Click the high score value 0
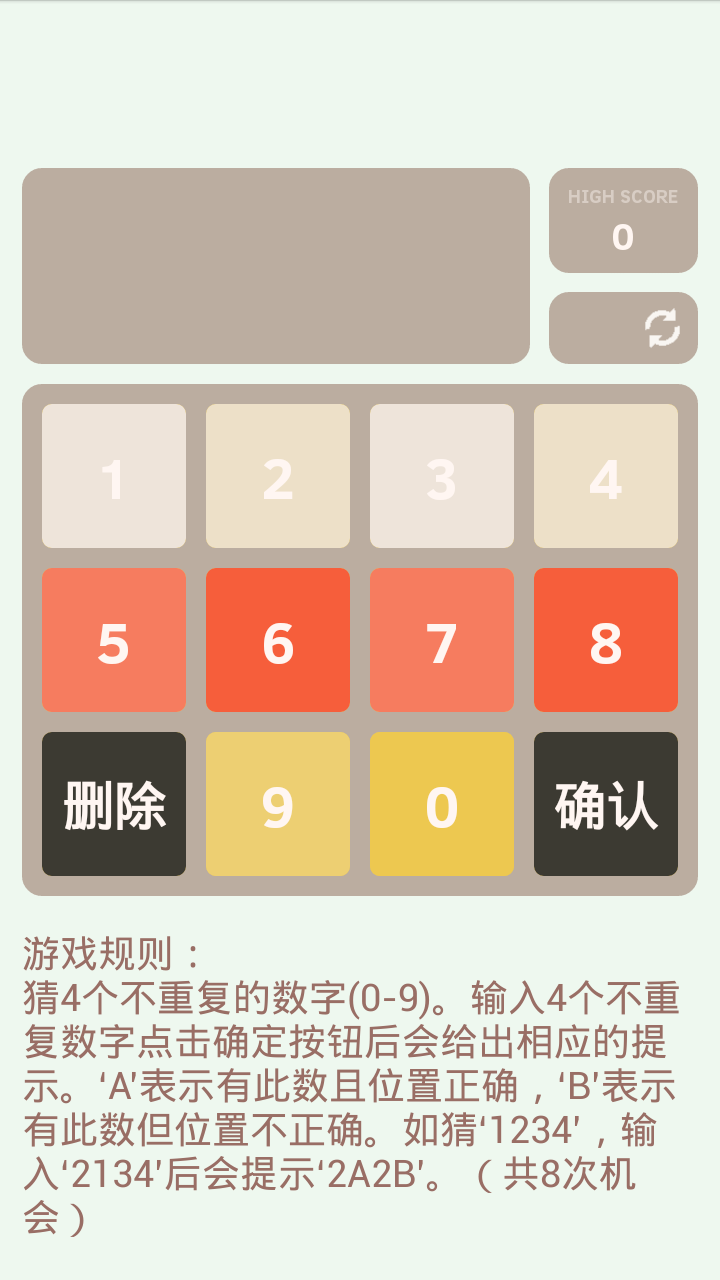This screenshot has width=720, height=1280. (x=622, y=237)
